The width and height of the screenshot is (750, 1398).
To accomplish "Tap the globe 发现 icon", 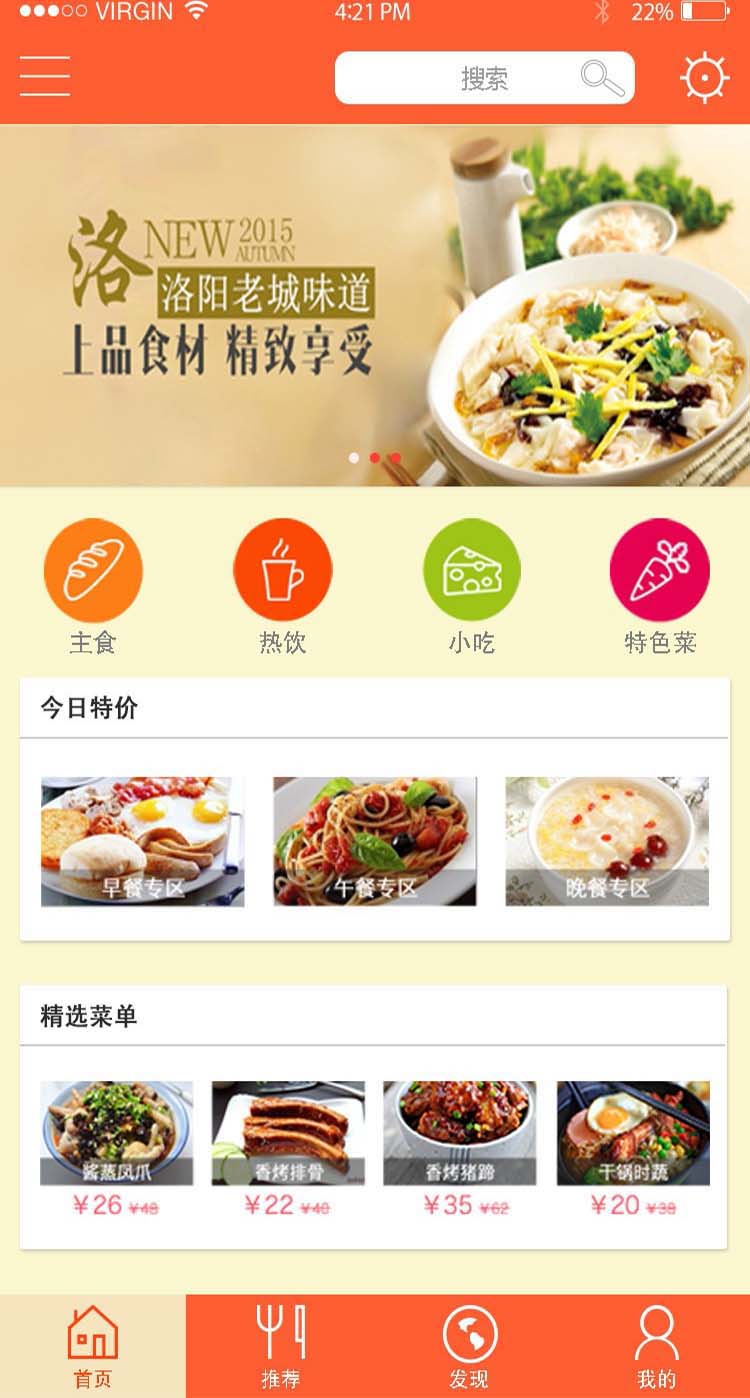I will (469, 1330).
